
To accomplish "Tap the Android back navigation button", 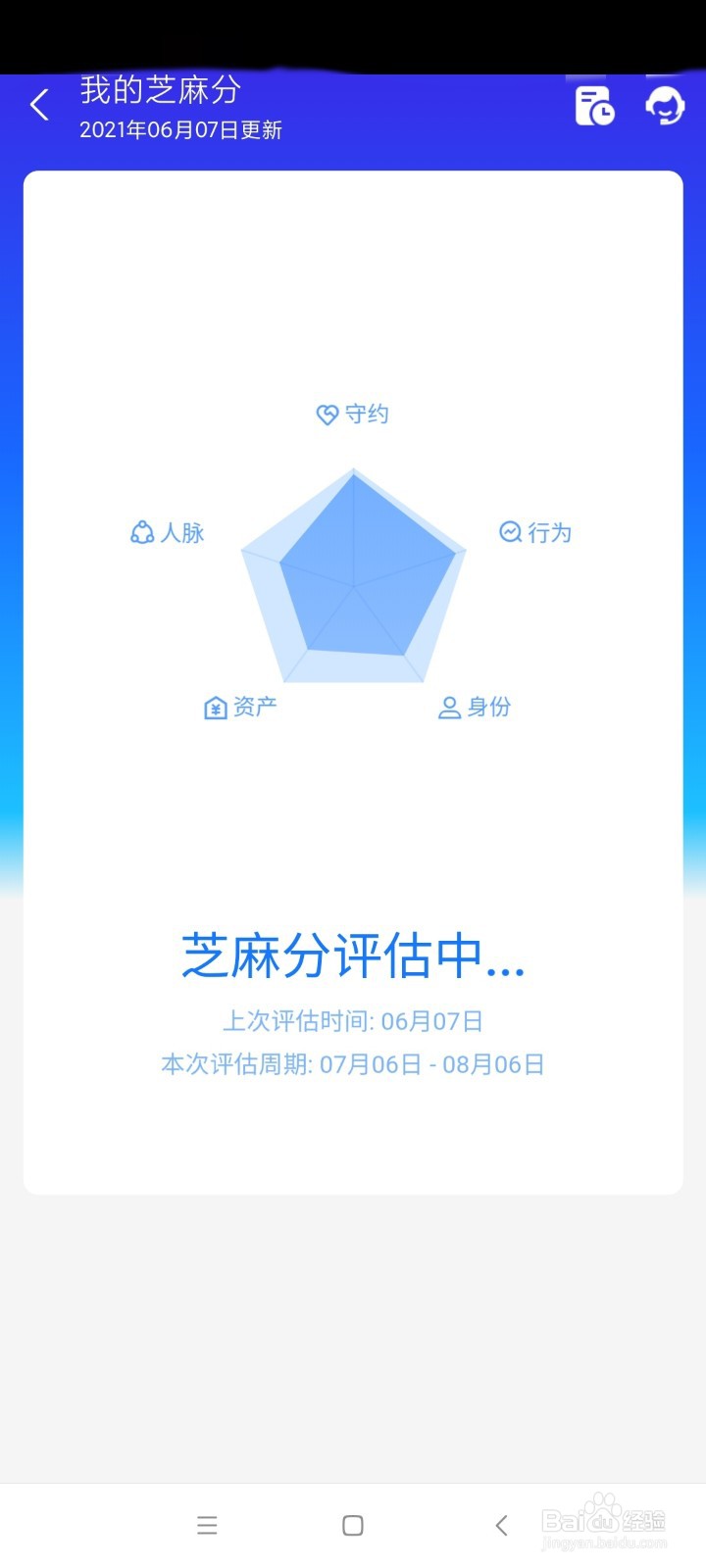I will tap(500, 1526).
